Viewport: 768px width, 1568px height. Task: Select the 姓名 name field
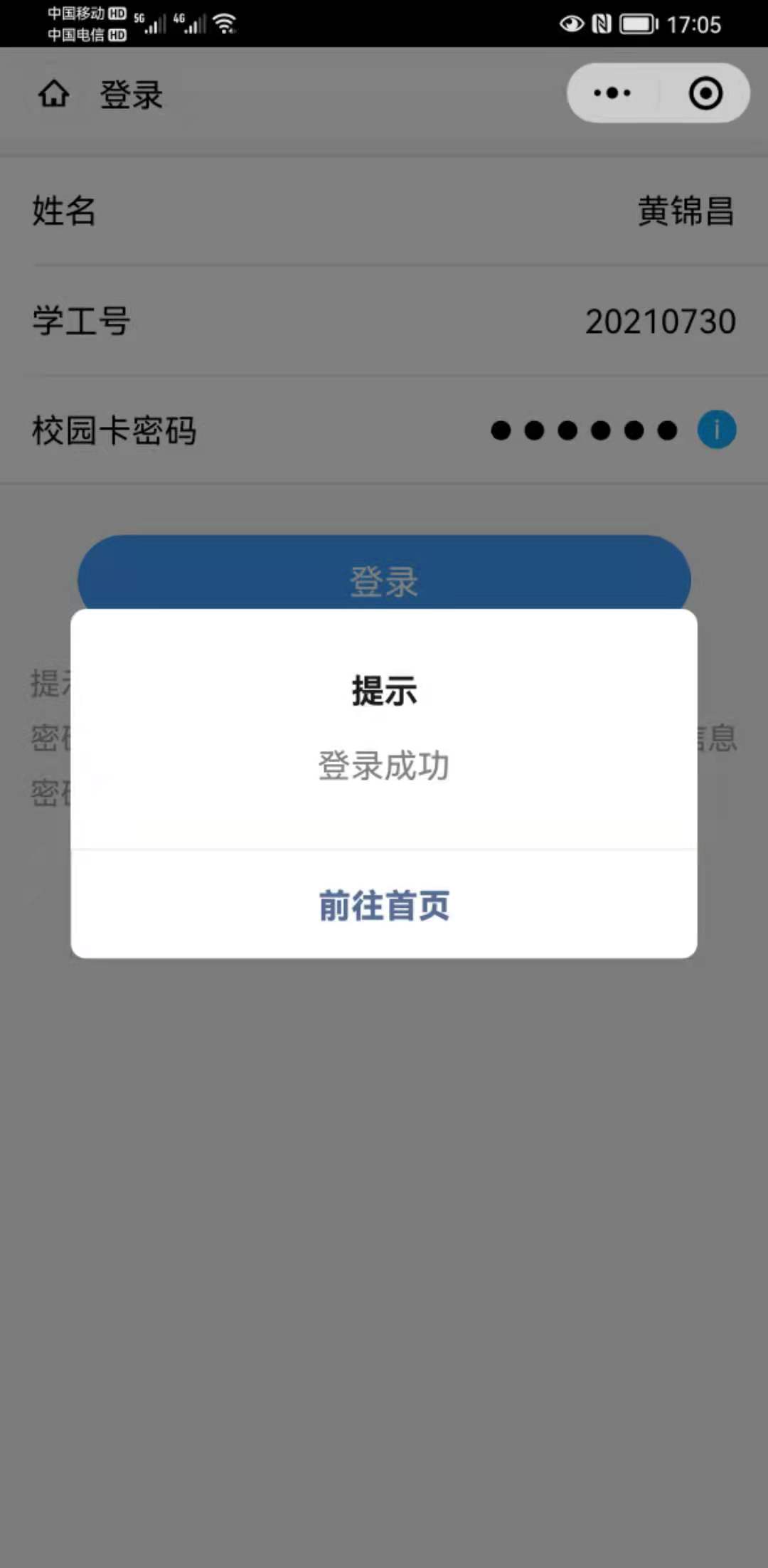point(384,211)
